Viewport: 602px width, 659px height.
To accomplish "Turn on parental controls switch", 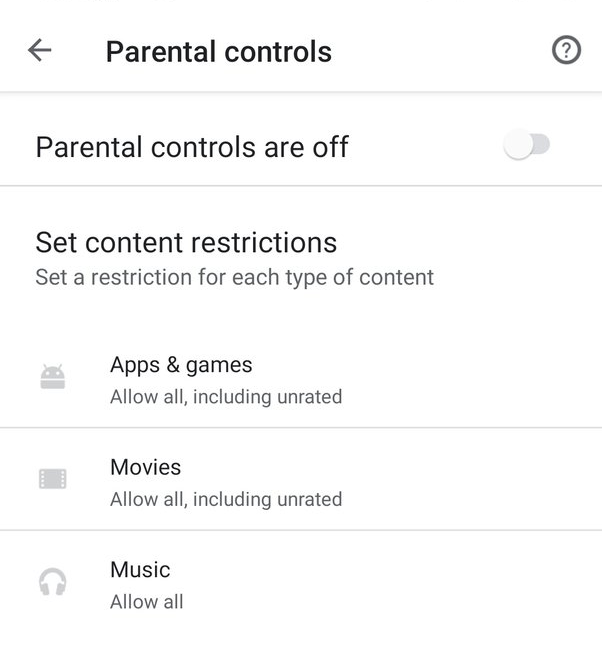I will click(x=527, y=146).
